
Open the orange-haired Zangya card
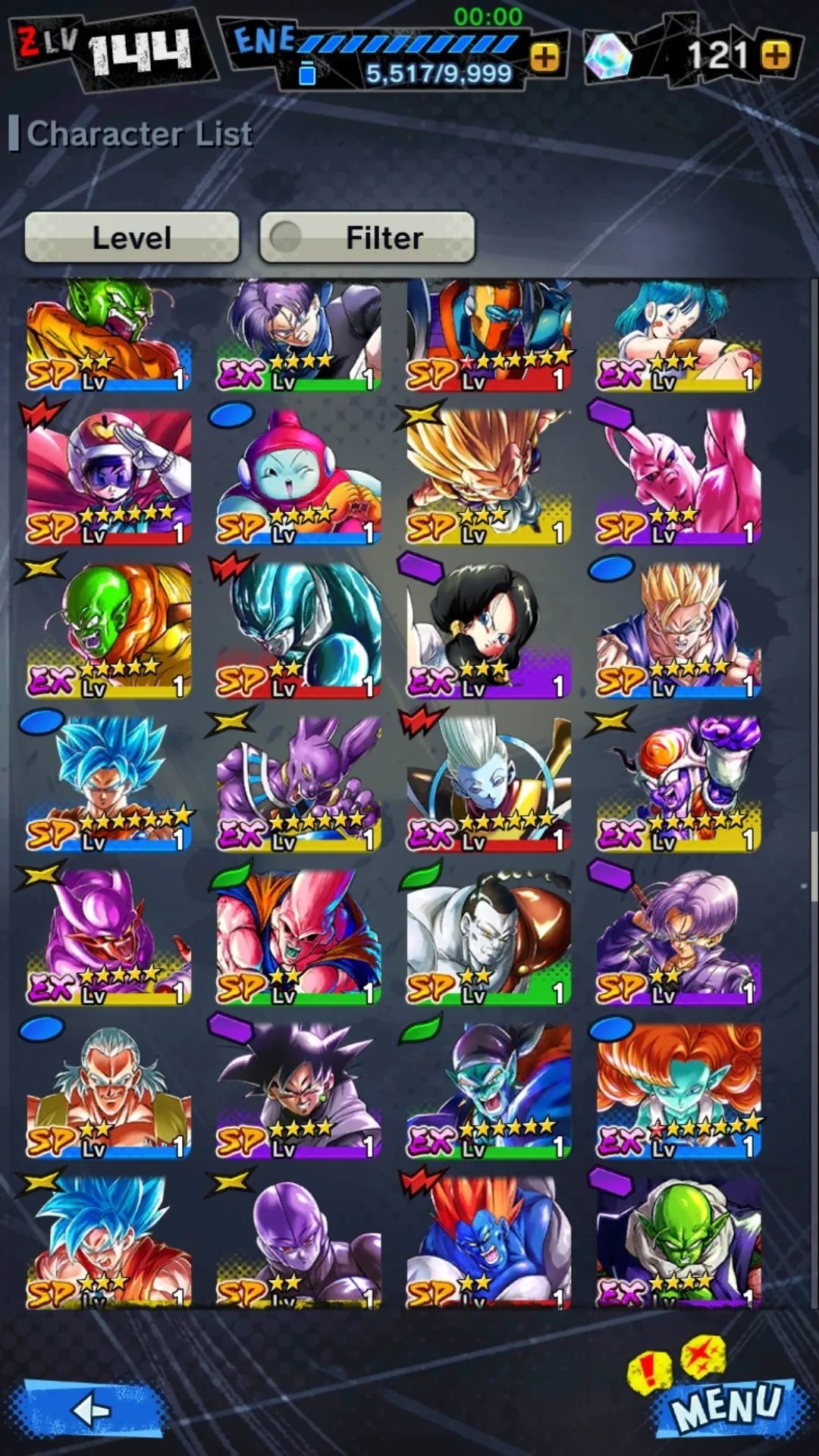click(678, 1090)
